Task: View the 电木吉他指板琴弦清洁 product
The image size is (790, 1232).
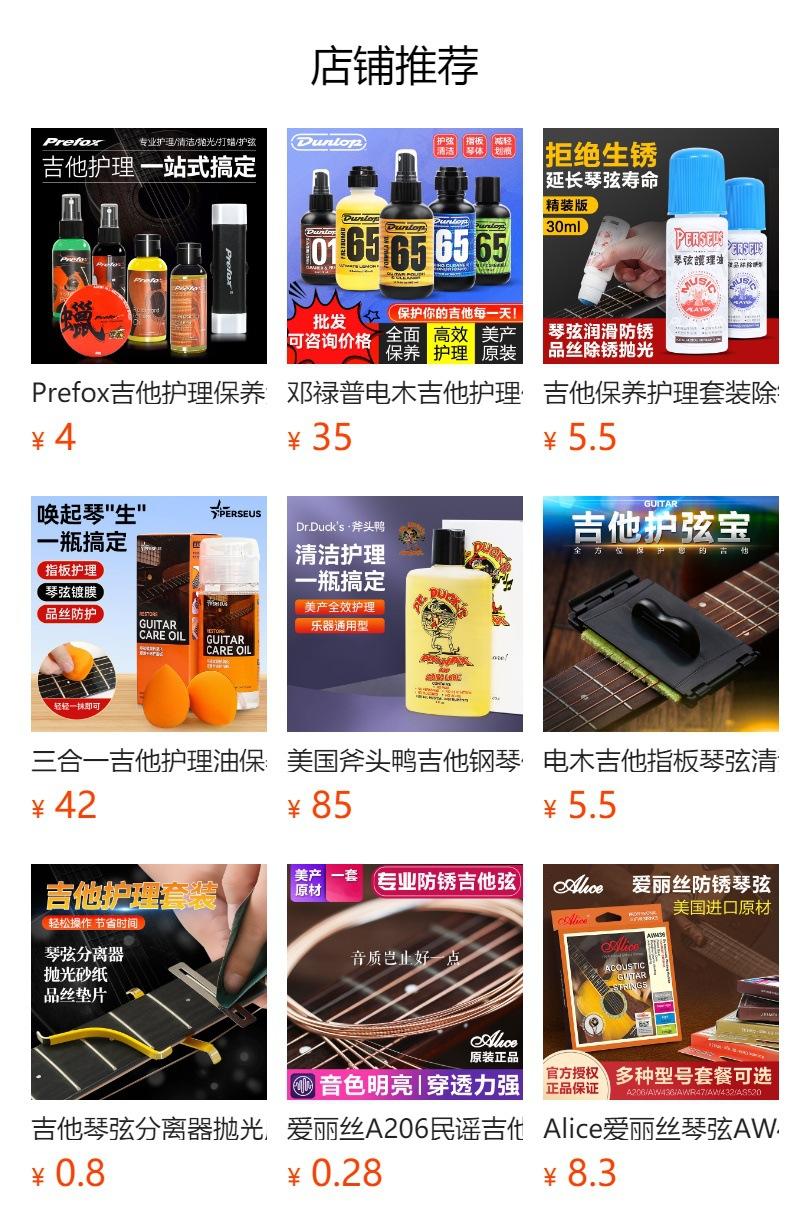Action: [x=661, y=614]
